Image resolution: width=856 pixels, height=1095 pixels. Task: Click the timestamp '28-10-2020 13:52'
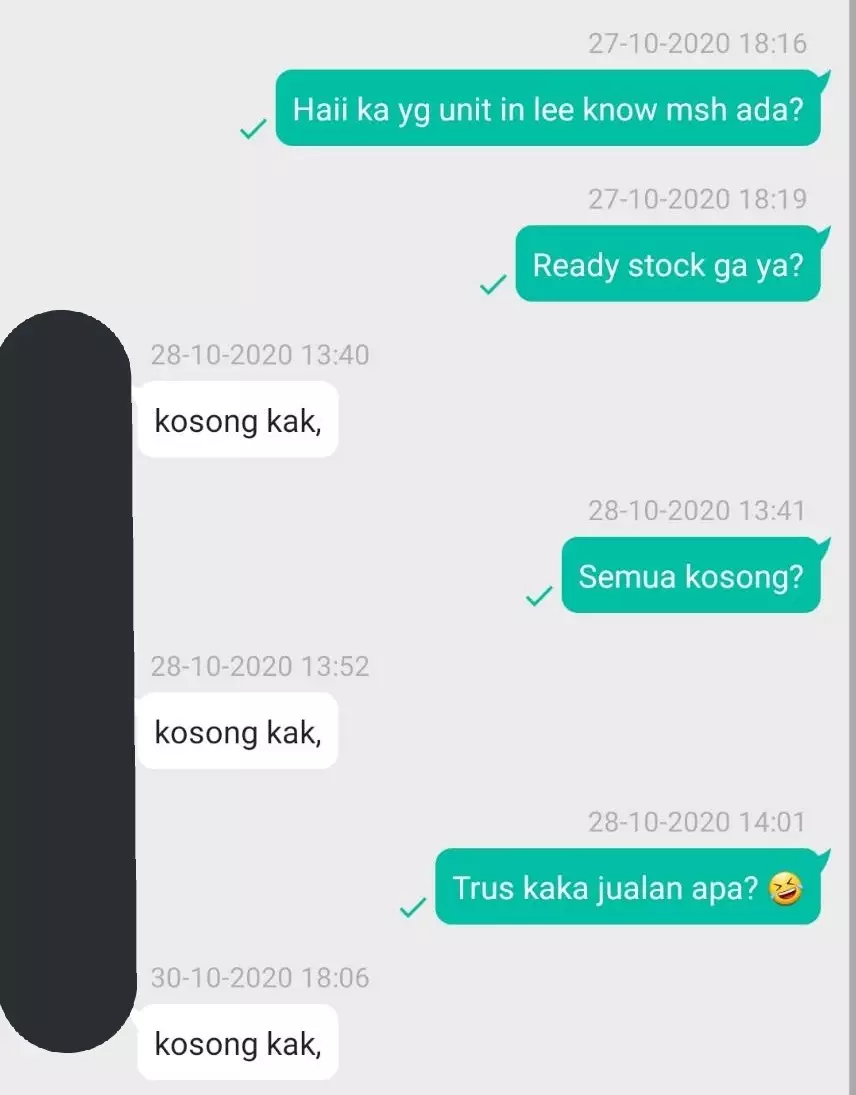(x=261, y=665)
